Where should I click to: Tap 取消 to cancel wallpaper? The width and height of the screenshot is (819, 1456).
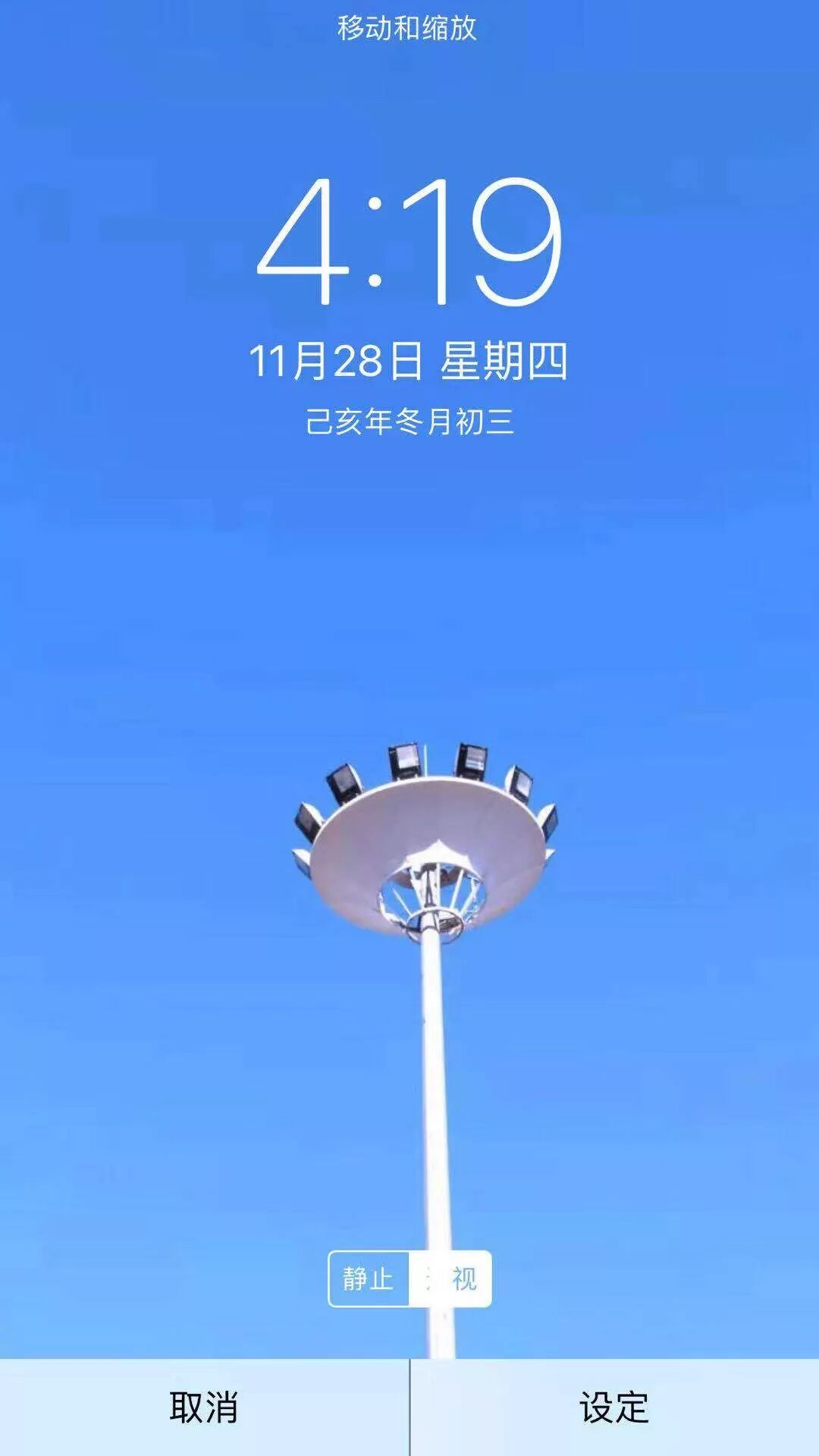click(x=203, y=1407)
